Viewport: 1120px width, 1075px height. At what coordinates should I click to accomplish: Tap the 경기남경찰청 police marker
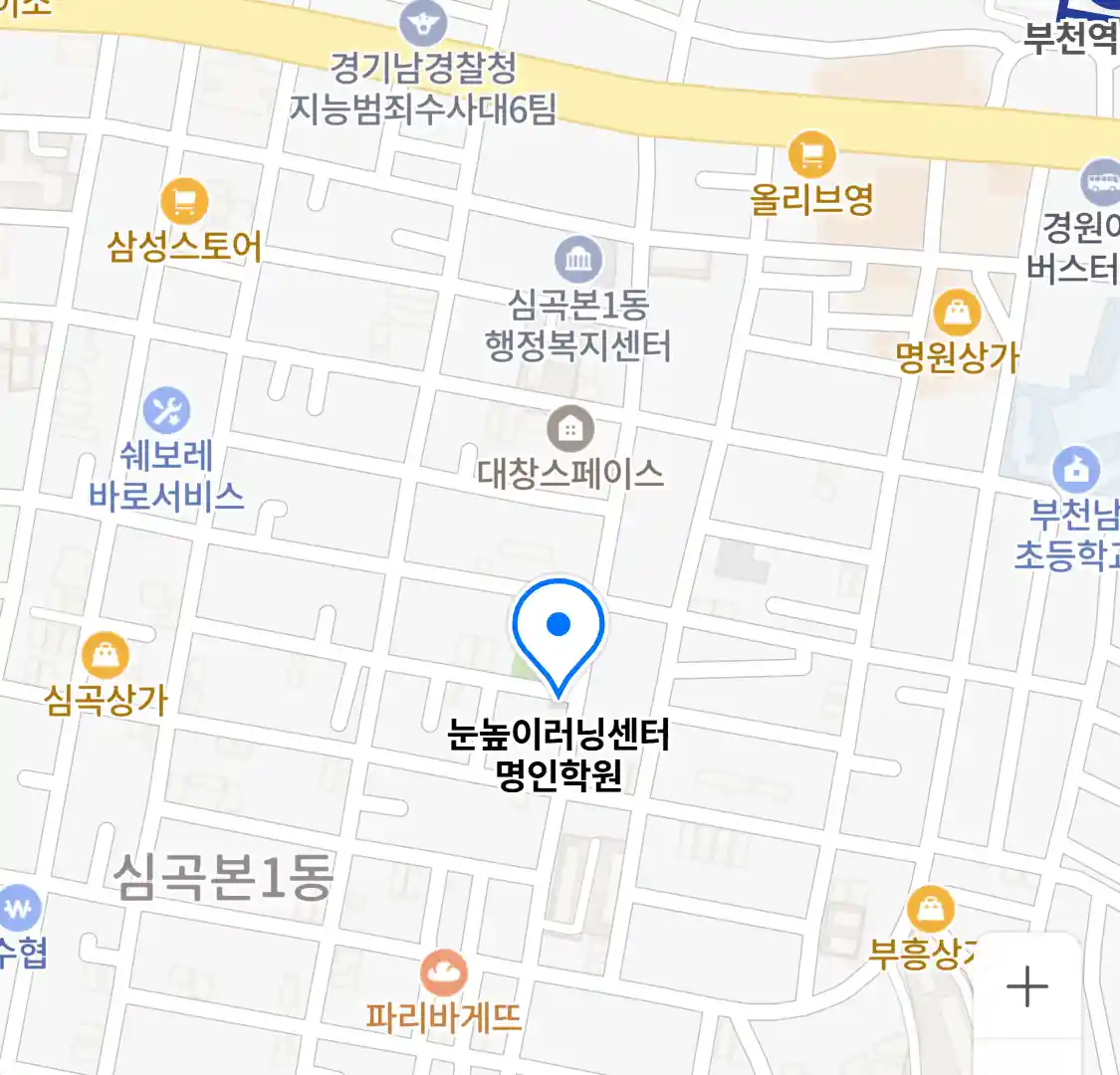pyautogui.click(x=423, y=22)
